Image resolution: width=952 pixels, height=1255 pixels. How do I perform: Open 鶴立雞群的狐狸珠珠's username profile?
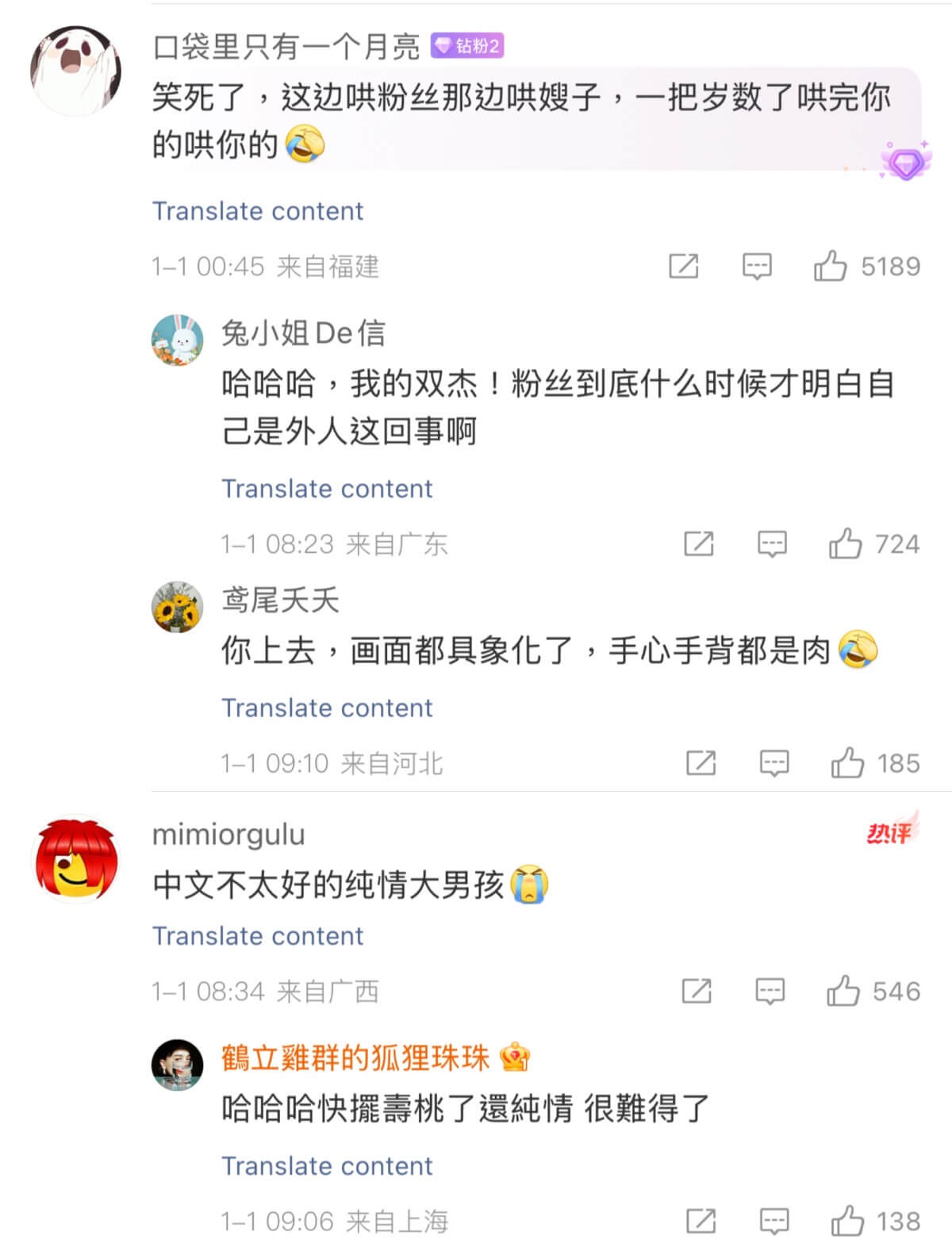point(355,1058)
